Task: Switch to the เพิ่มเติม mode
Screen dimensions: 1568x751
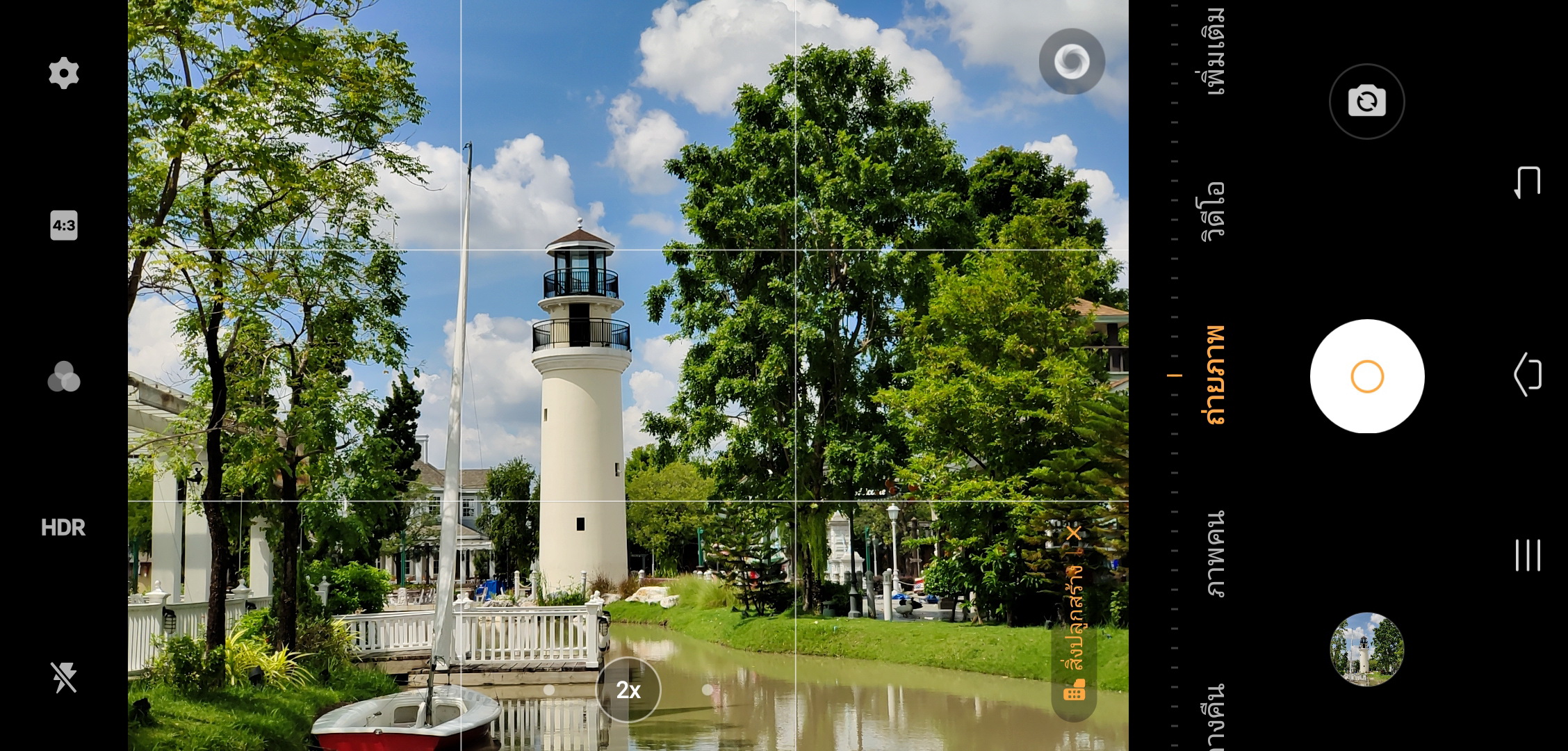Action: (x=1214, y=52)
